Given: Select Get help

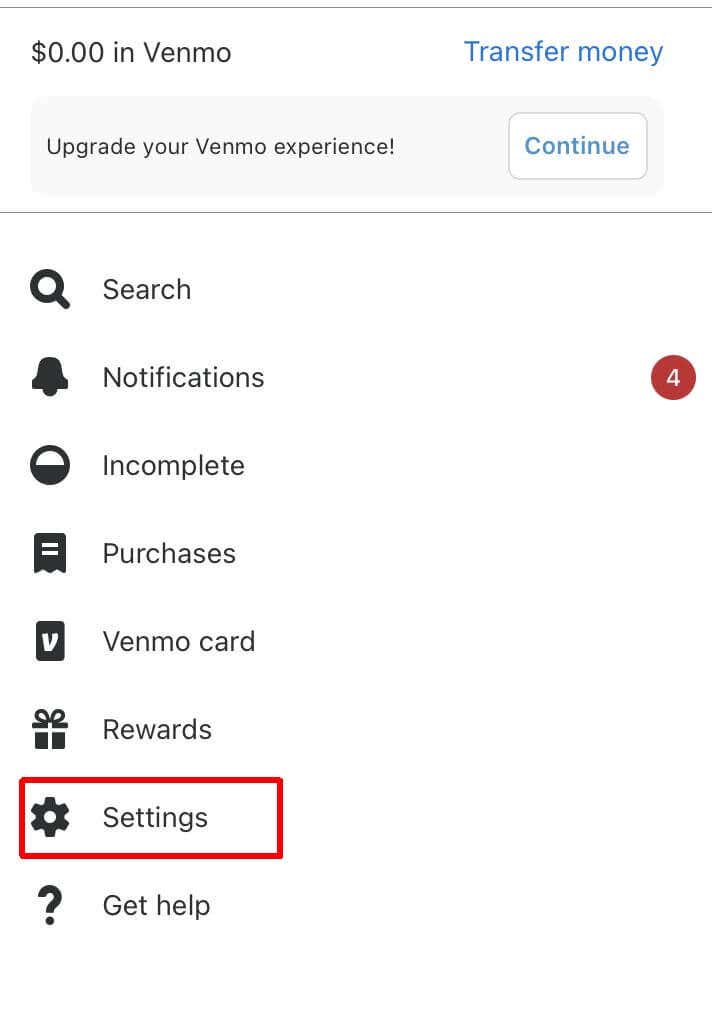Looking at the screenshot, I should (x=156, y=906).
